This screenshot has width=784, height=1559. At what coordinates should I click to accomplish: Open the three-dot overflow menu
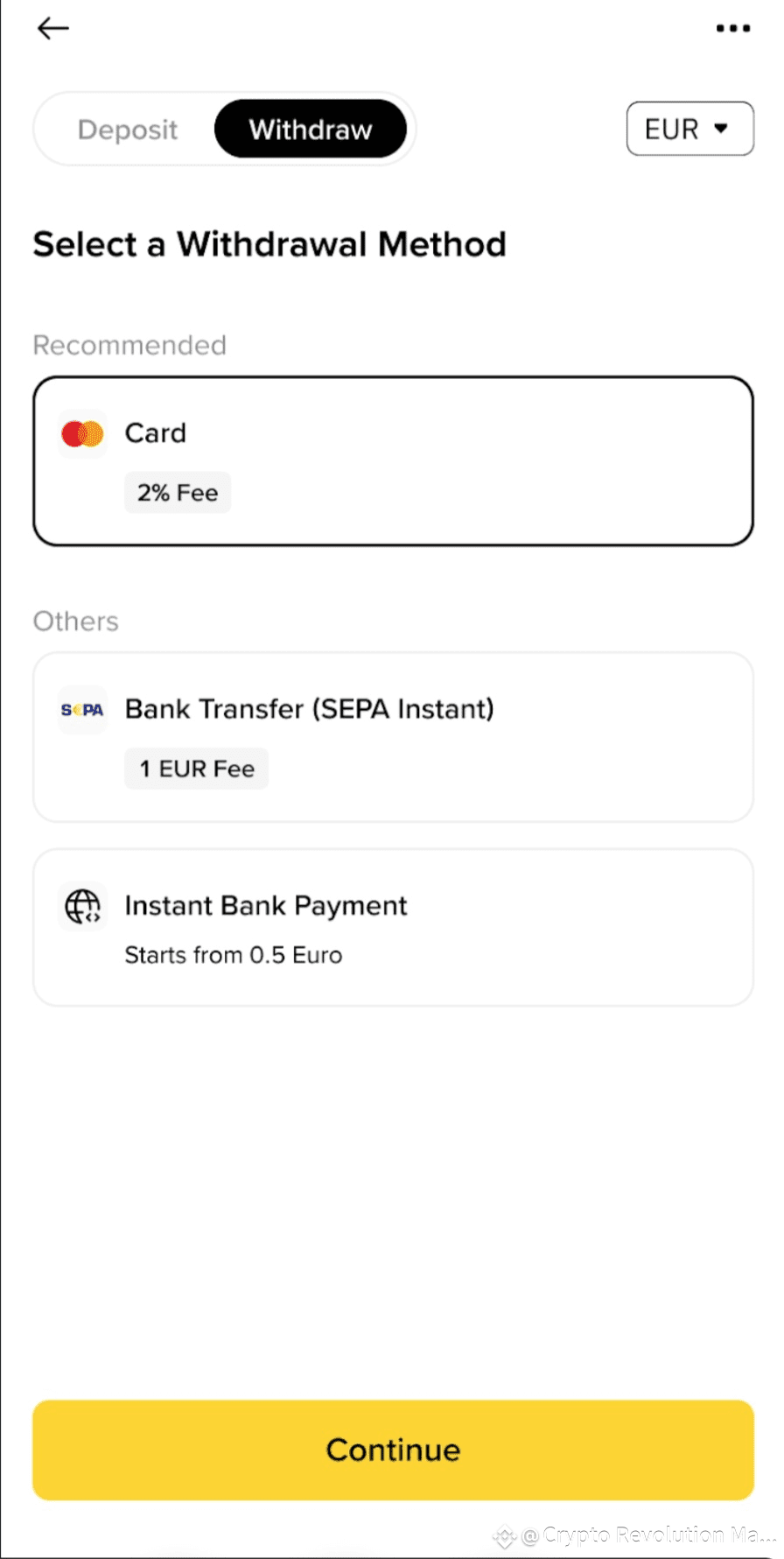pyautogui.click(x=732, y=29)
